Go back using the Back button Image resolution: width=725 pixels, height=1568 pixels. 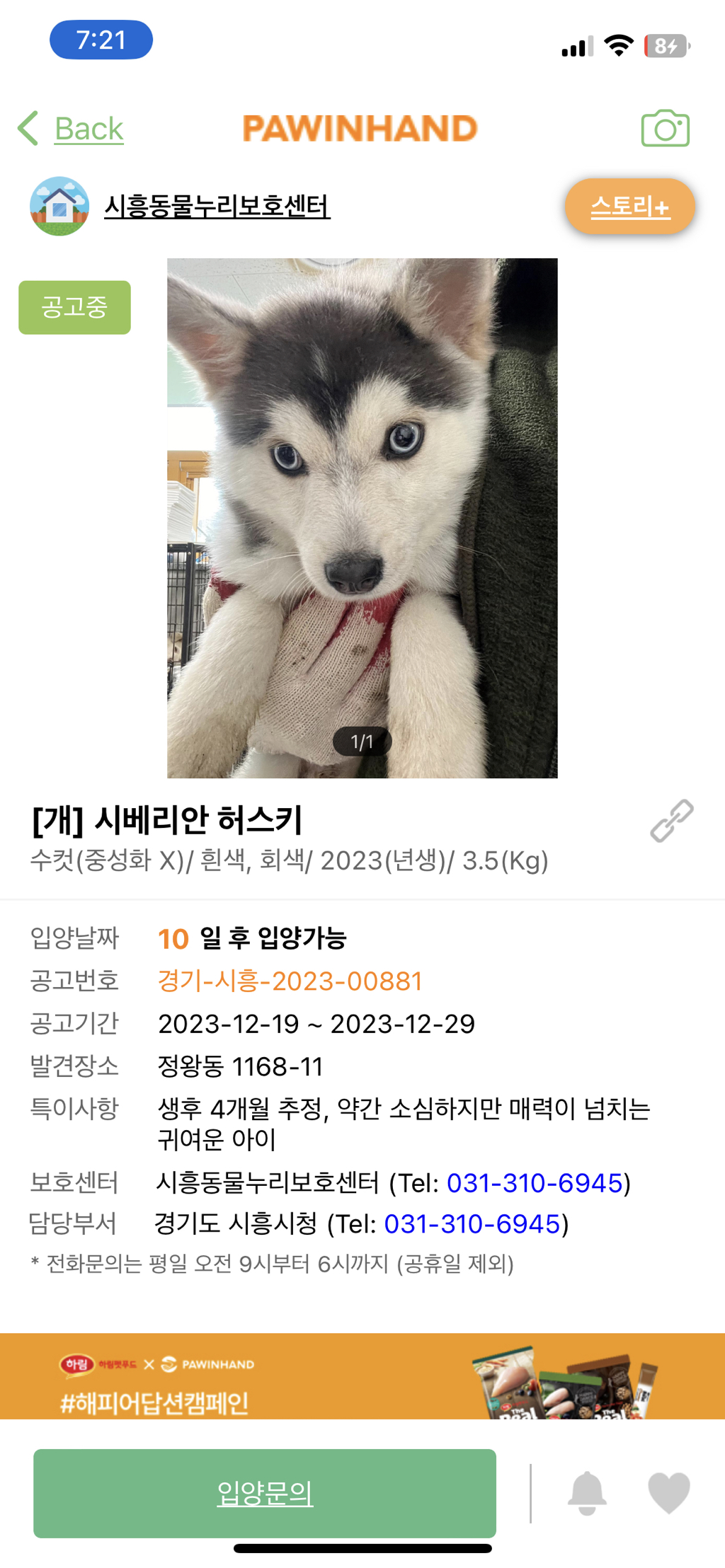[72, 129]
